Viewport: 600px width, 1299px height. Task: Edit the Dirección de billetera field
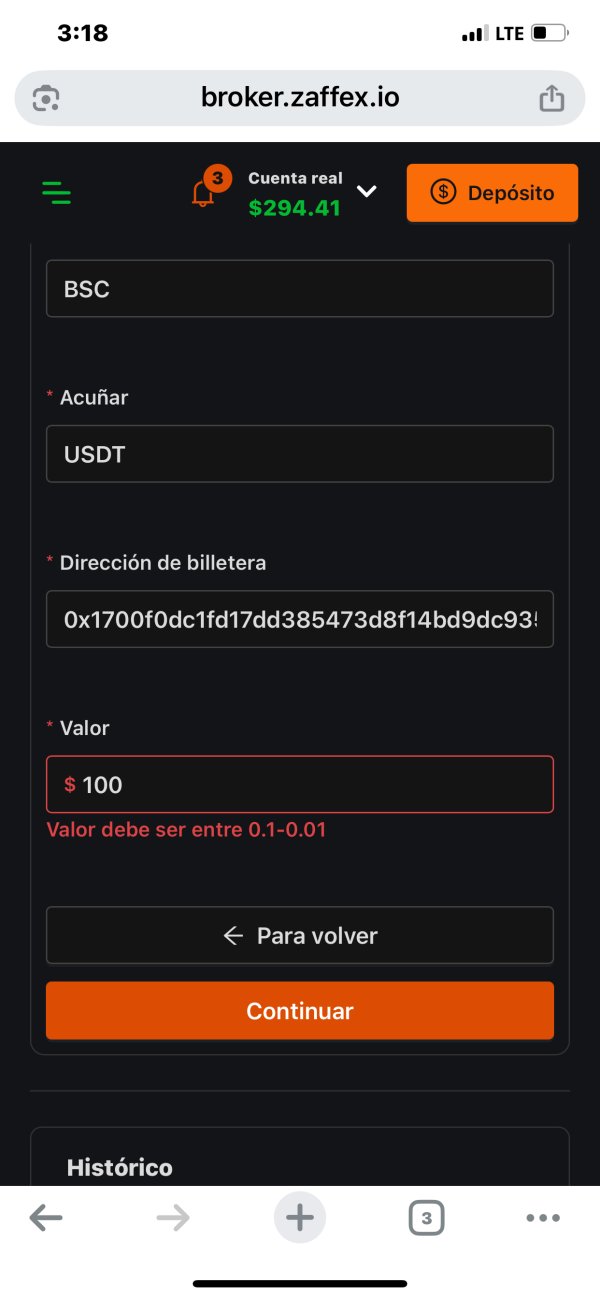tap(300, 619)
